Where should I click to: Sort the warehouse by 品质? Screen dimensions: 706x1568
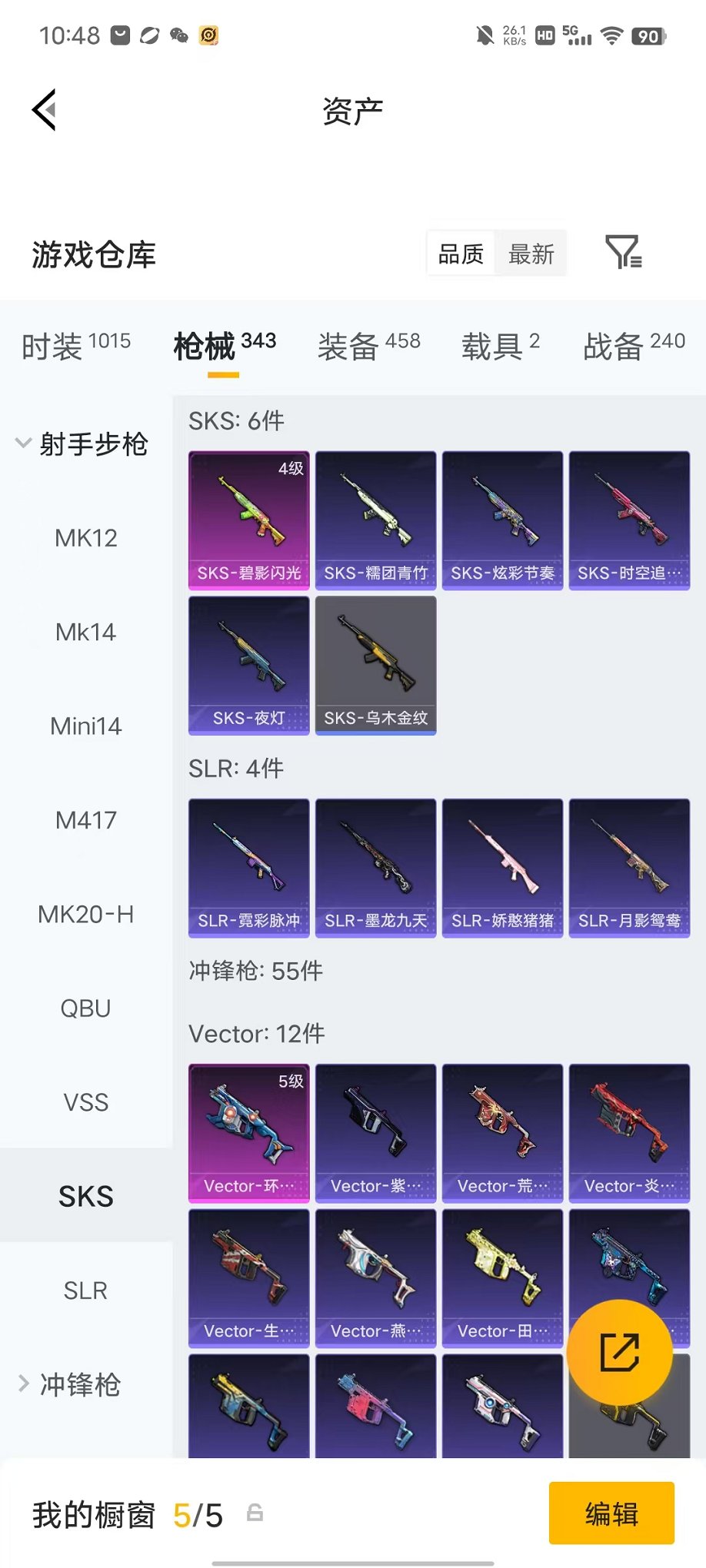coord(461,254)
